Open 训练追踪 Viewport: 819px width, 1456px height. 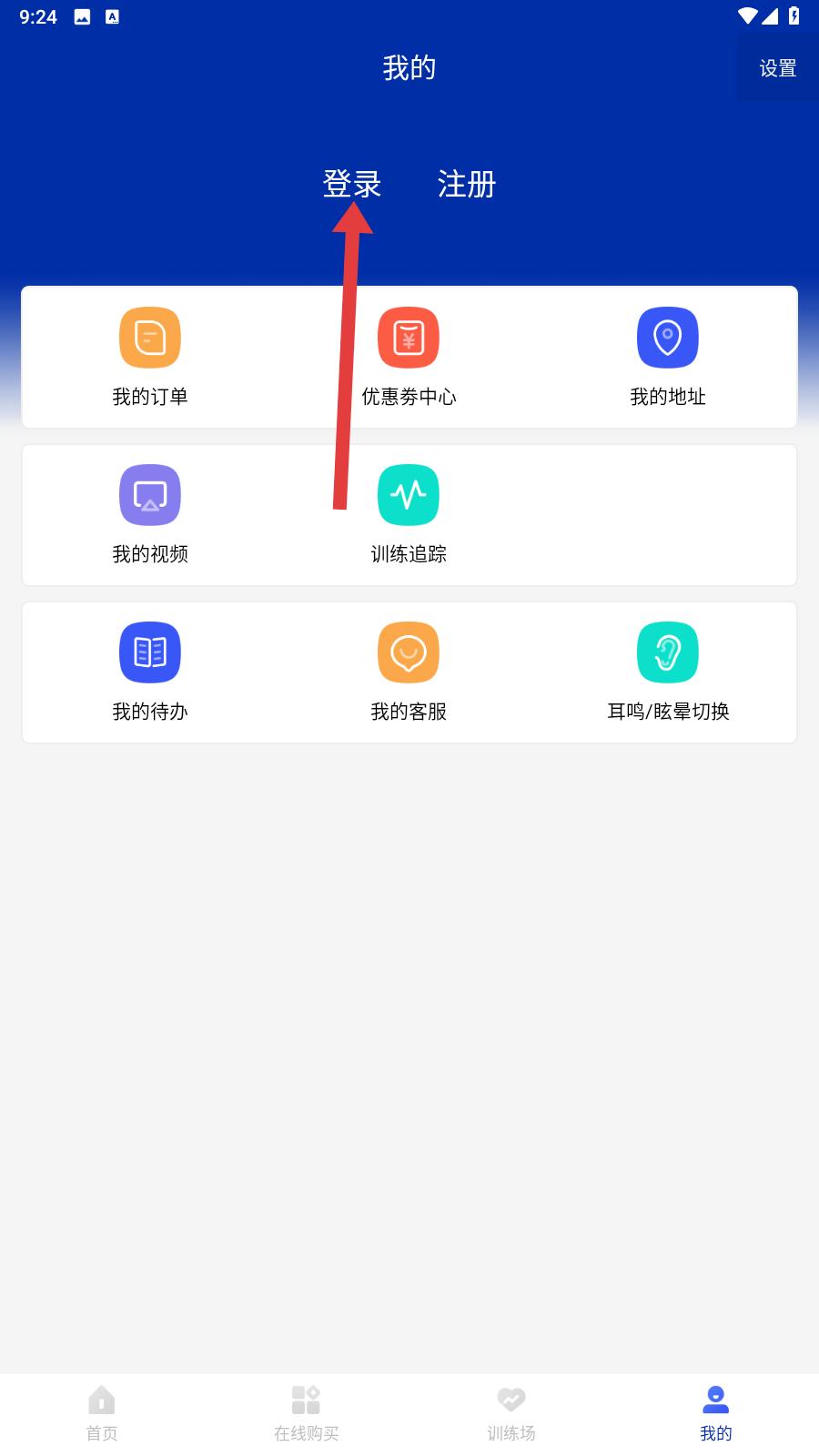click(x=409, y=514)
